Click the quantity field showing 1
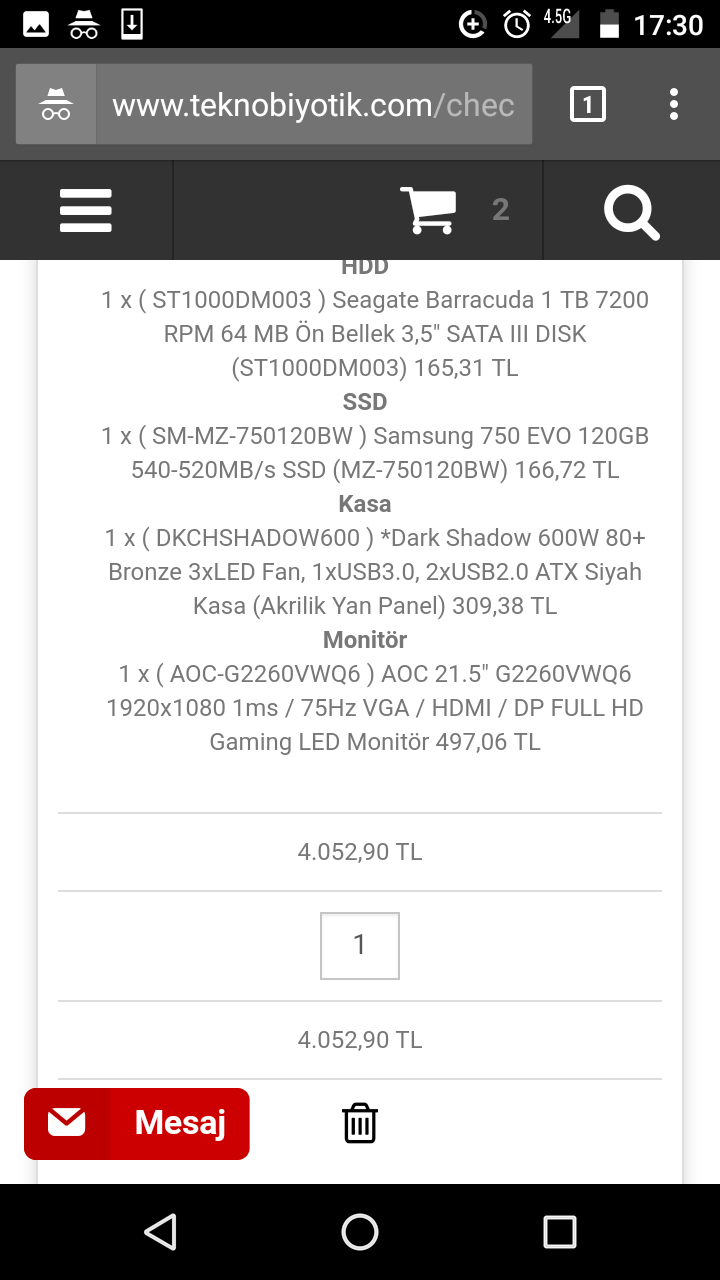The width and height of the screenshot is (720, 1280). tap(359, 944)
